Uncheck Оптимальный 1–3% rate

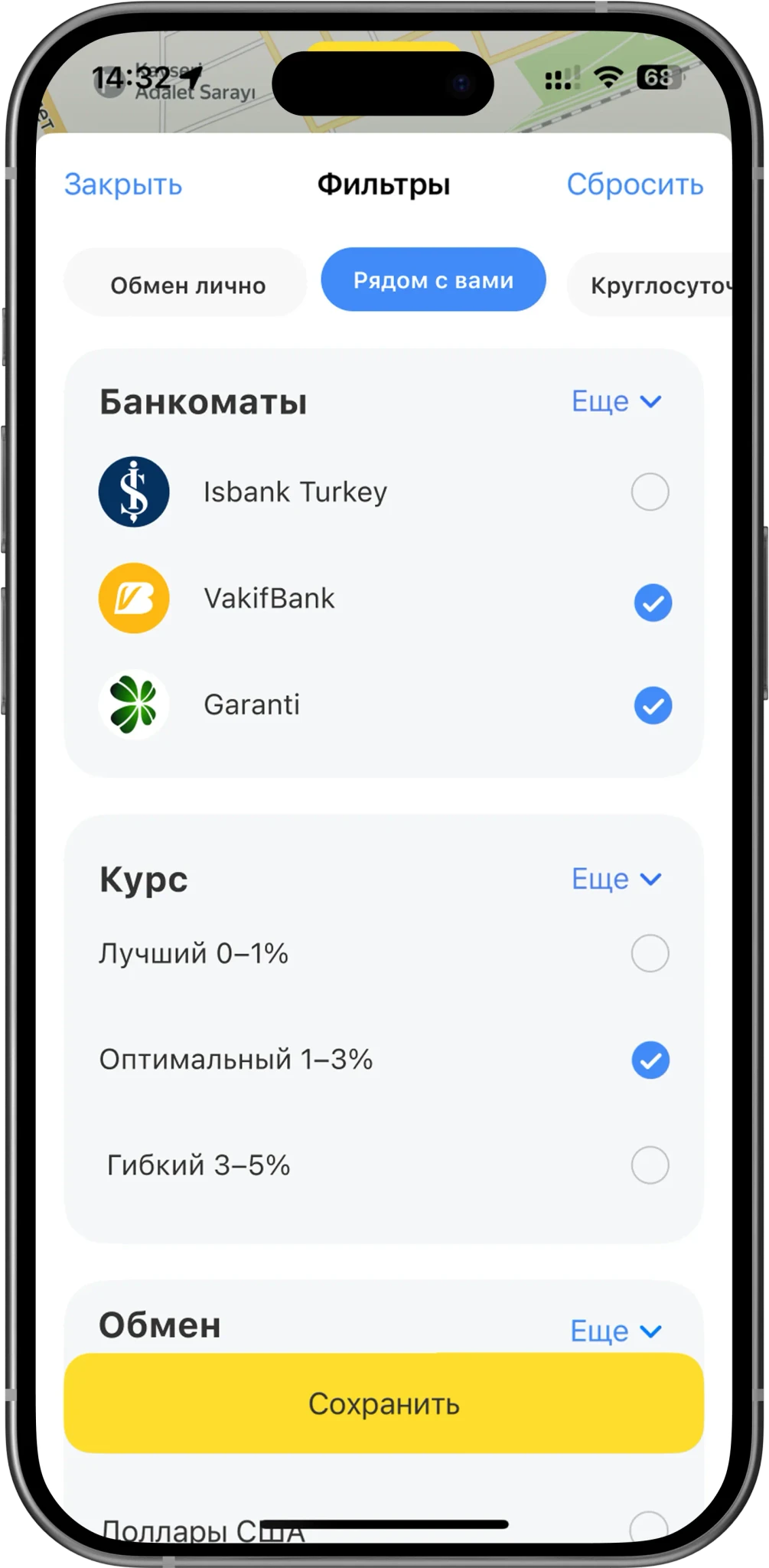pyautogui.click(x=650, y=1060)
